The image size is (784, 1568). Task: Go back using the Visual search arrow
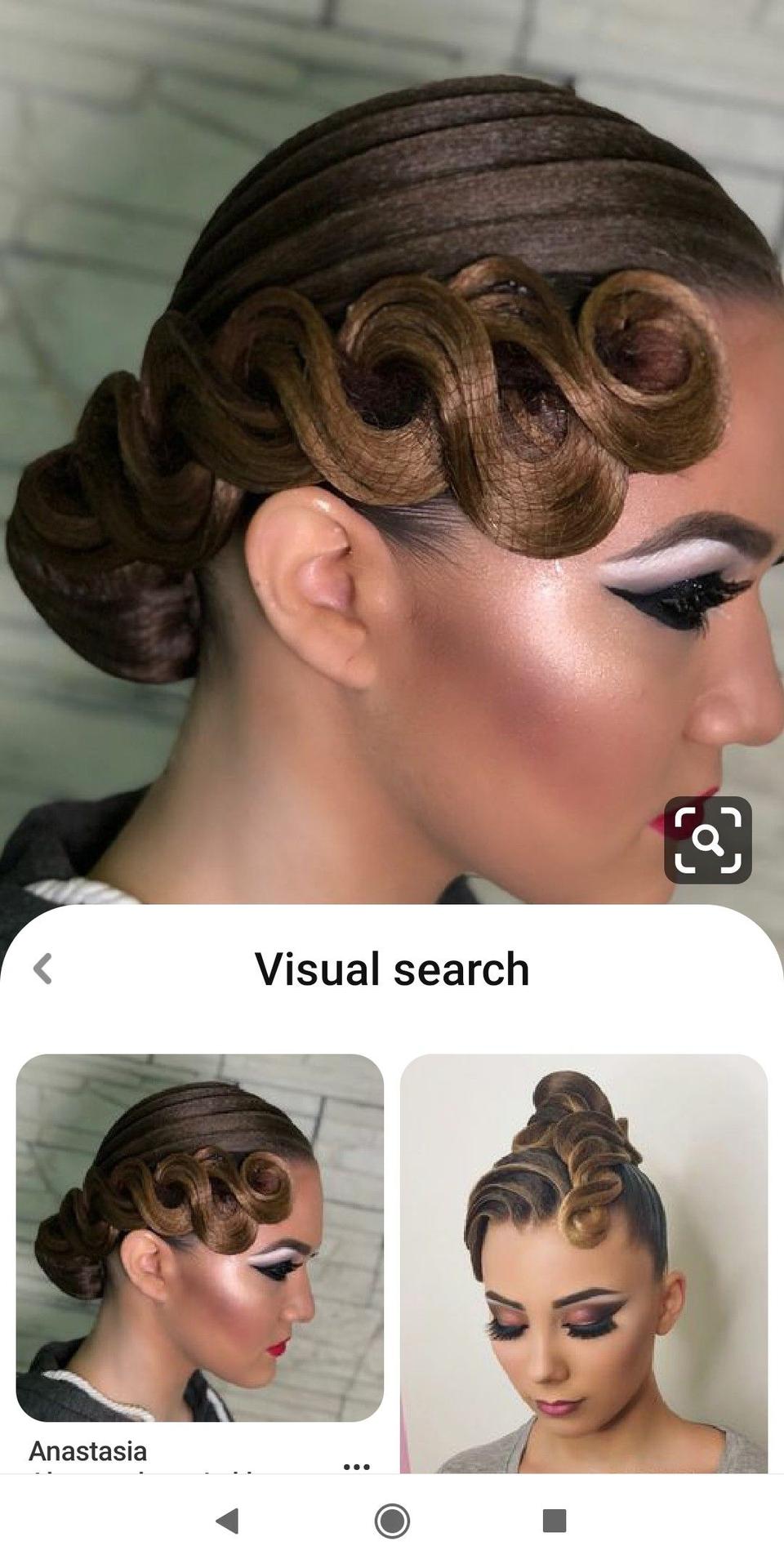pos(43,969)
